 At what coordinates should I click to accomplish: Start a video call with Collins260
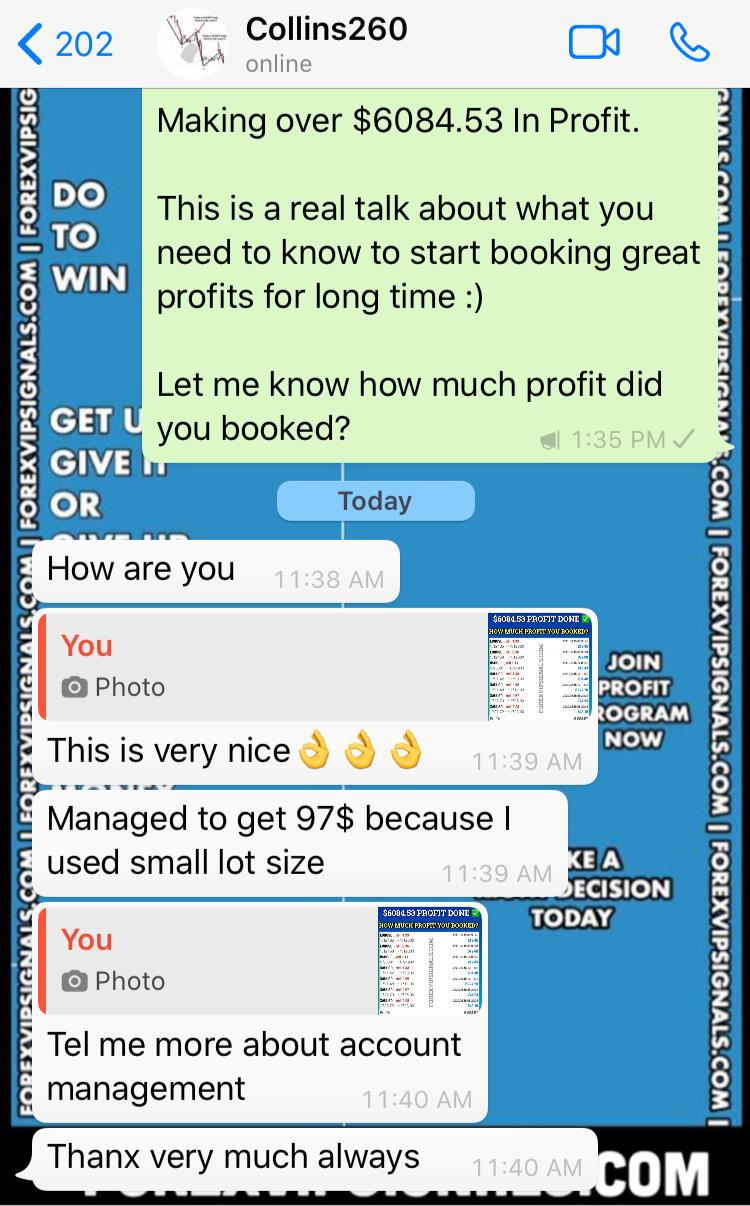click(x=594, y=43)
